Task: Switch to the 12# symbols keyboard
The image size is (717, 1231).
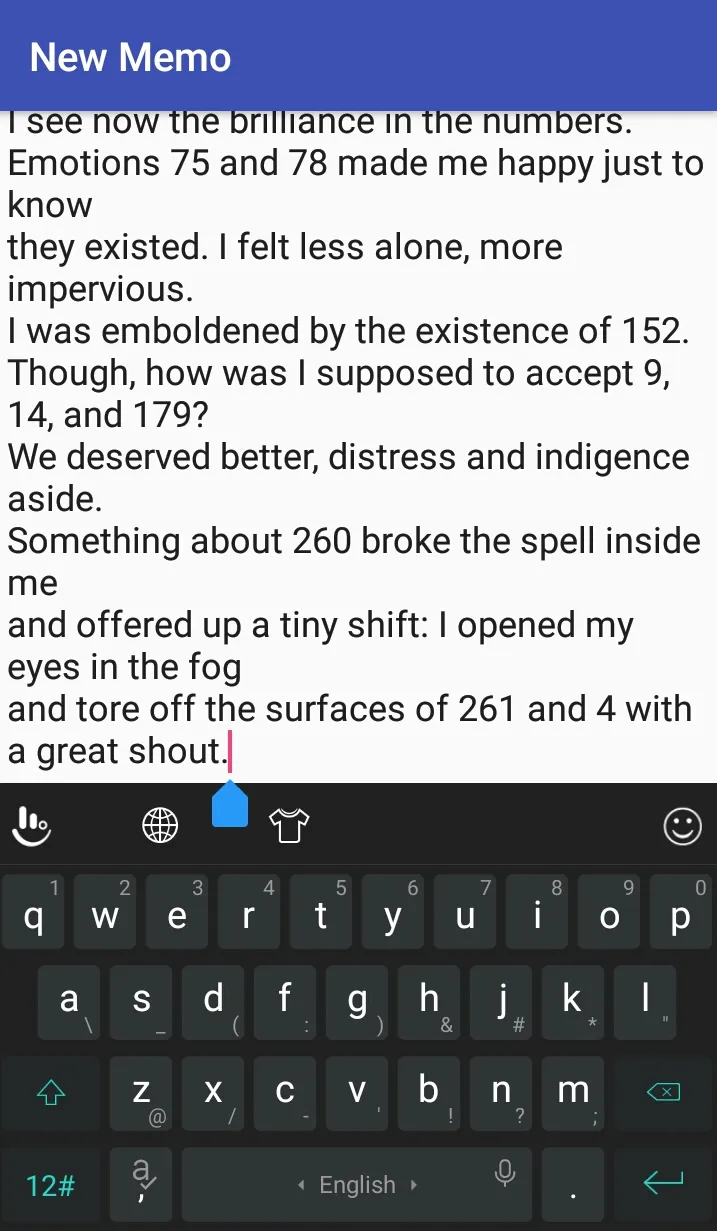Action: (x=50, y=1186)
